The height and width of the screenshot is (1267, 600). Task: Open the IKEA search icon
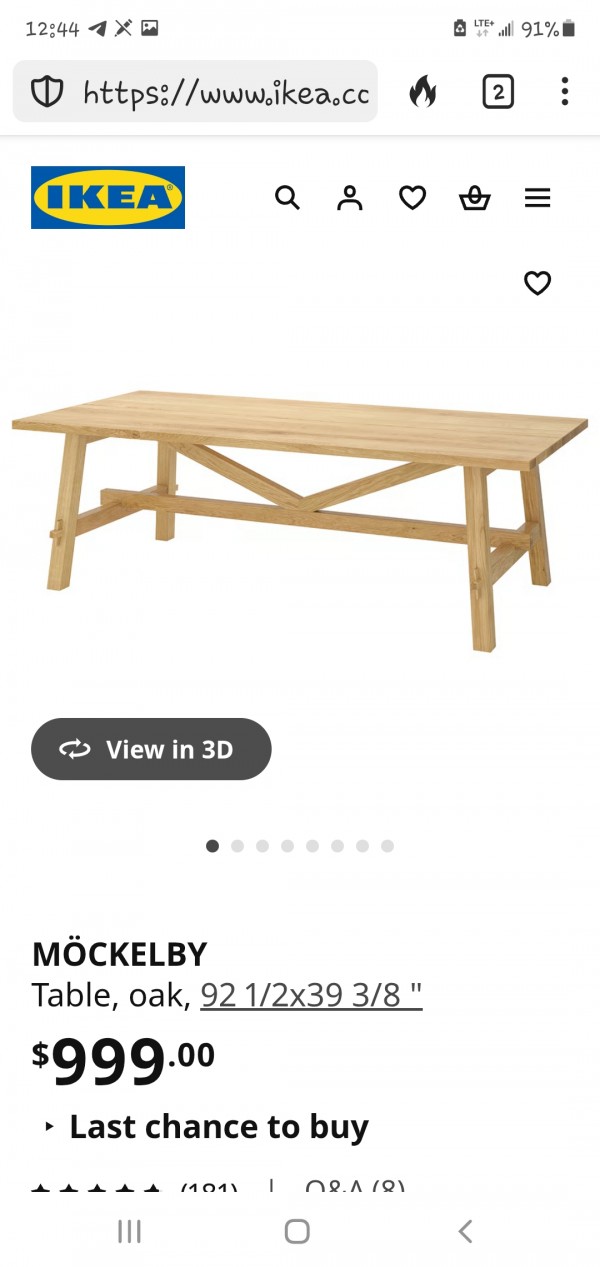pyautogui.click(x=287, y=198)
